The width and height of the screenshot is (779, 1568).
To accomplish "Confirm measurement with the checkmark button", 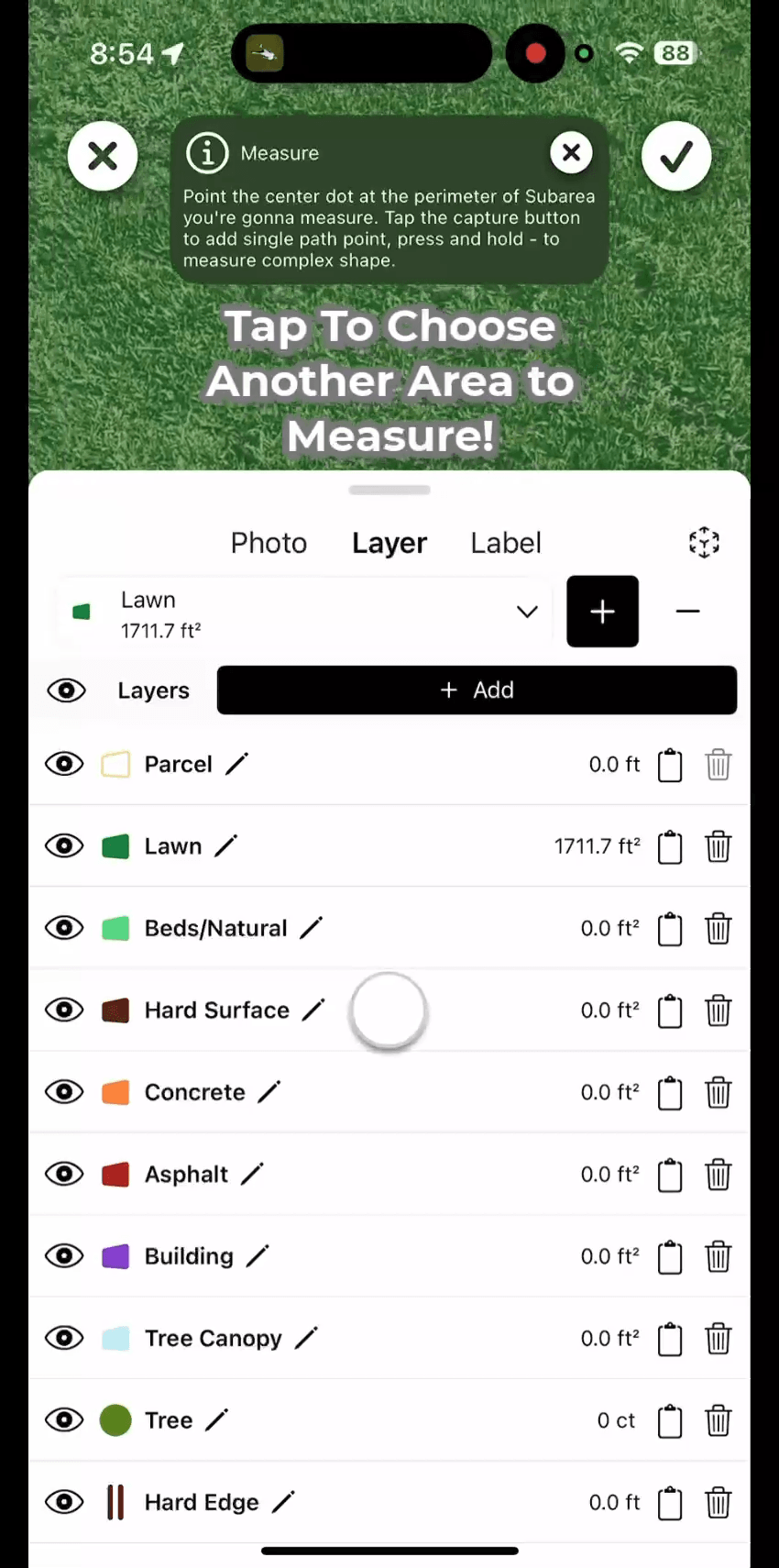I will (x=676, y=157).
